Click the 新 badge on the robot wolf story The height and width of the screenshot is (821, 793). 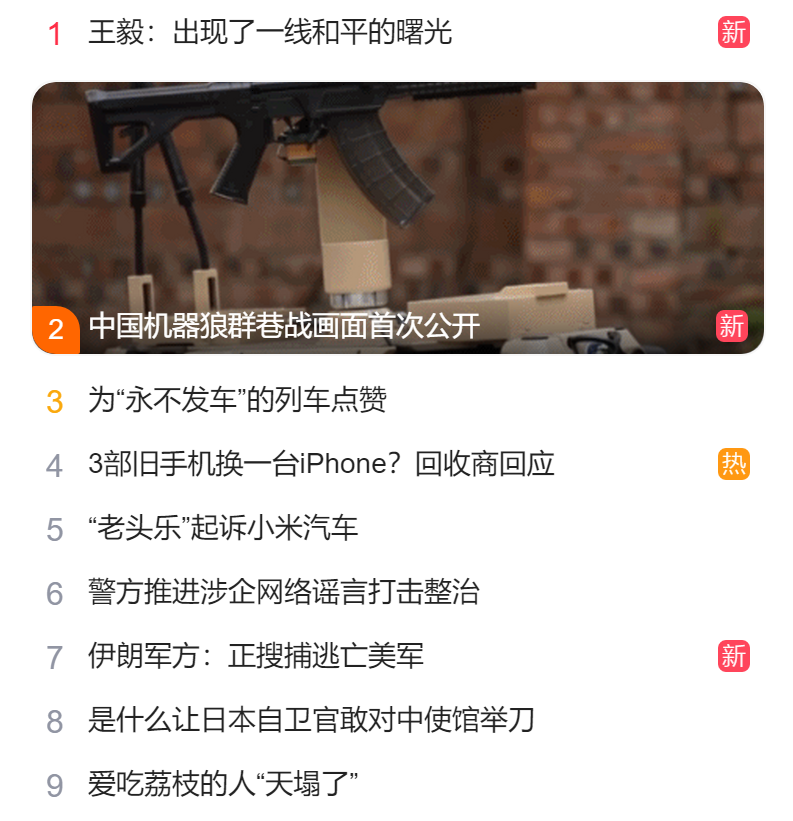pos(733,326)
